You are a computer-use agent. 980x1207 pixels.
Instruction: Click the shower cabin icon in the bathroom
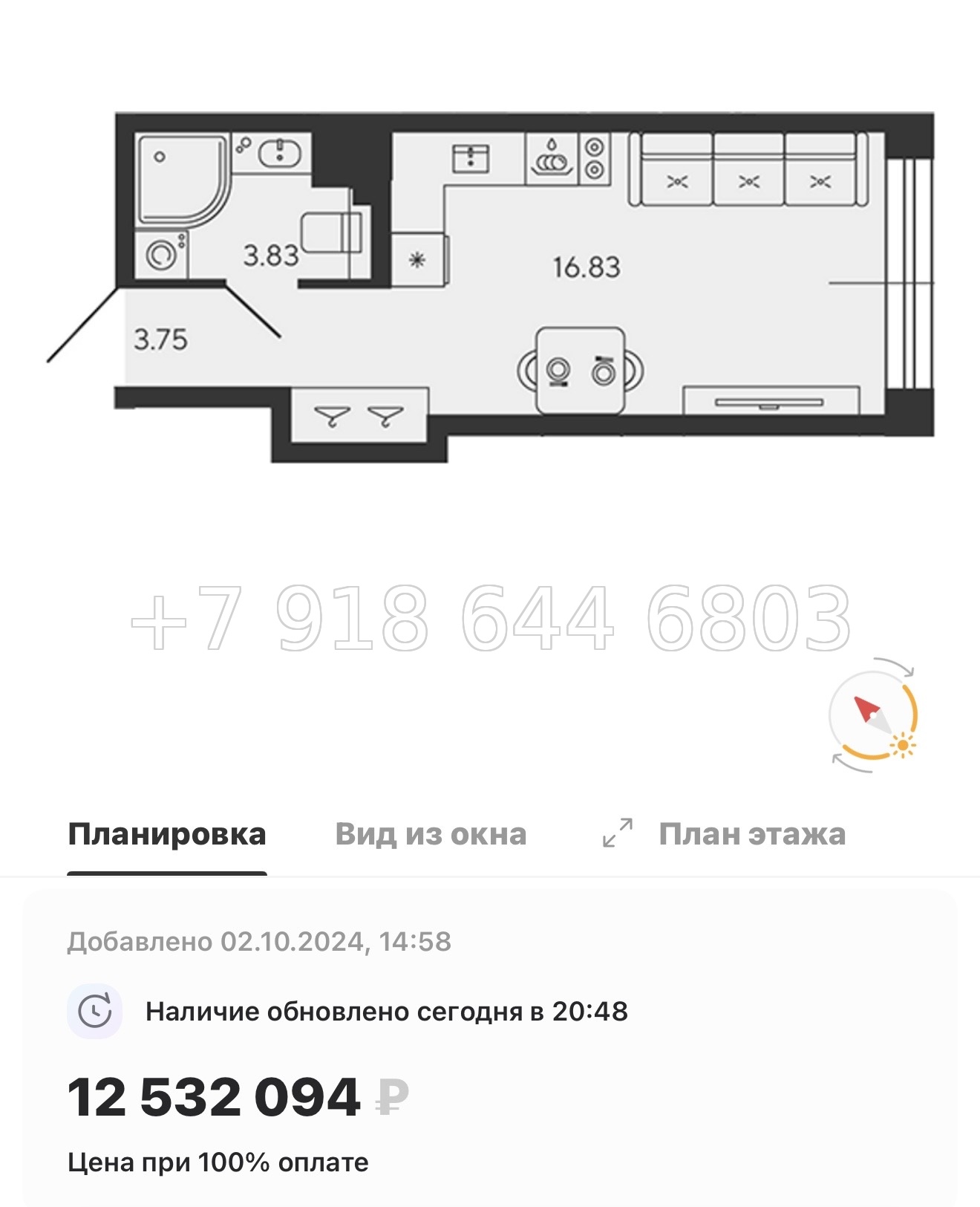pyautogui.click(x=178, y=178)
